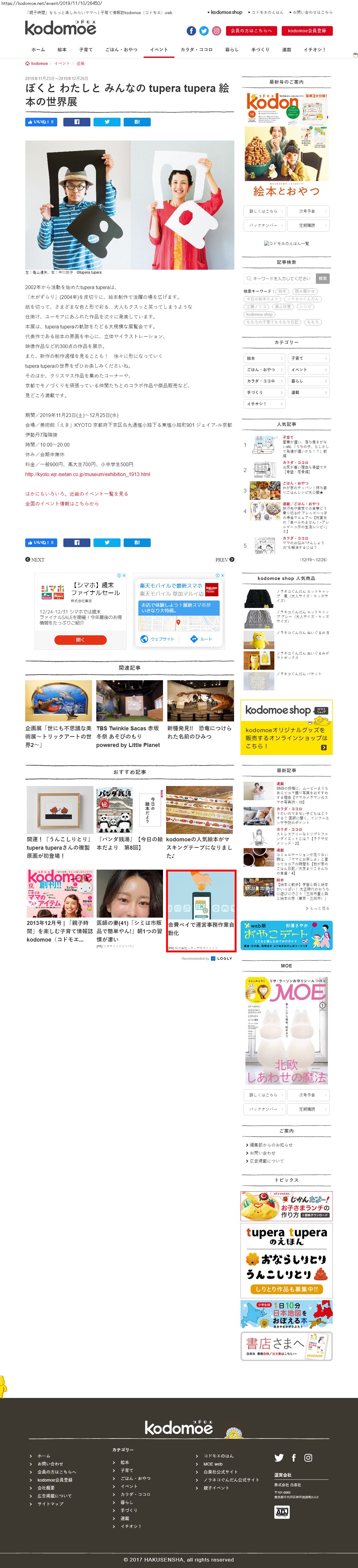This screenshot has height=1568, width=358.
Task: Switch to the 絵本 navigation tab
Action: [62, 50]
